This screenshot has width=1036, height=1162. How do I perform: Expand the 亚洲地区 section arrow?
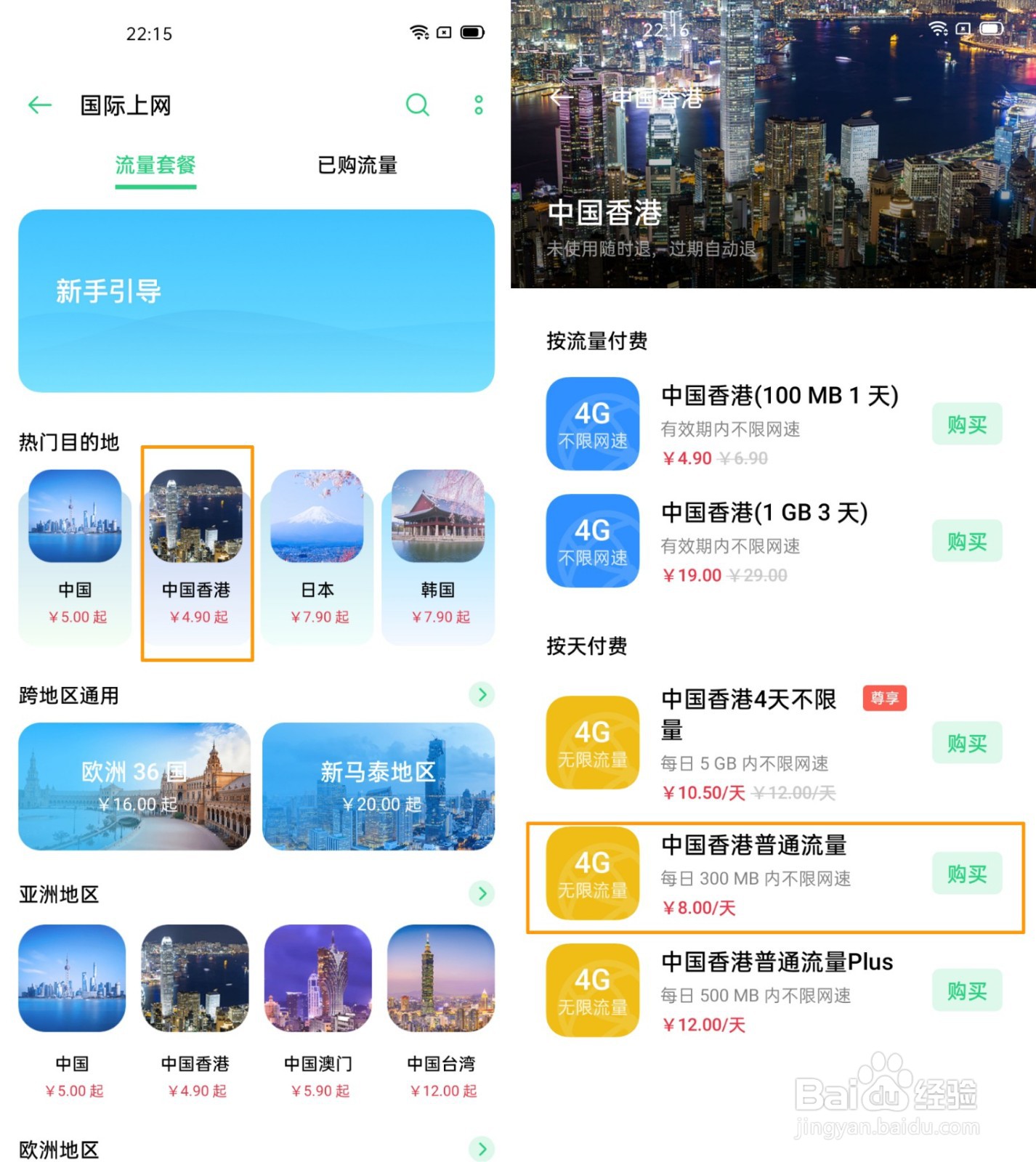482,893
